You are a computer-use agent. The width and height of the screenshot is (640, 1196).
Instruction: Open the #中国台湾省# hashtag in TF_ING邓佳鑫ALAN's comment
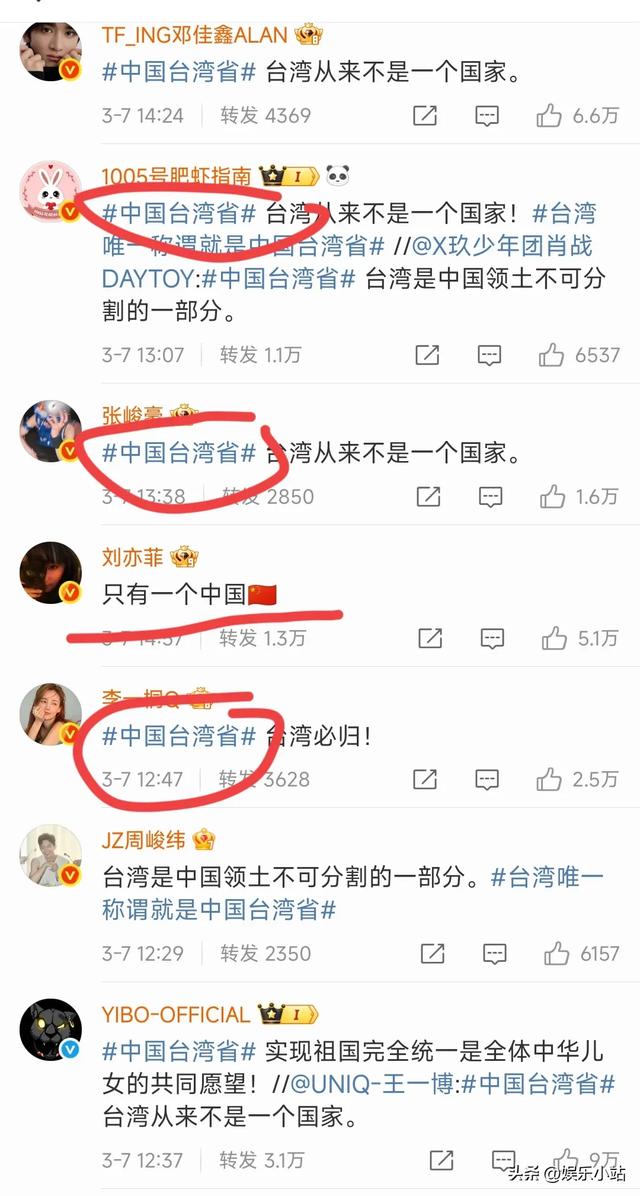click(181, 73)
